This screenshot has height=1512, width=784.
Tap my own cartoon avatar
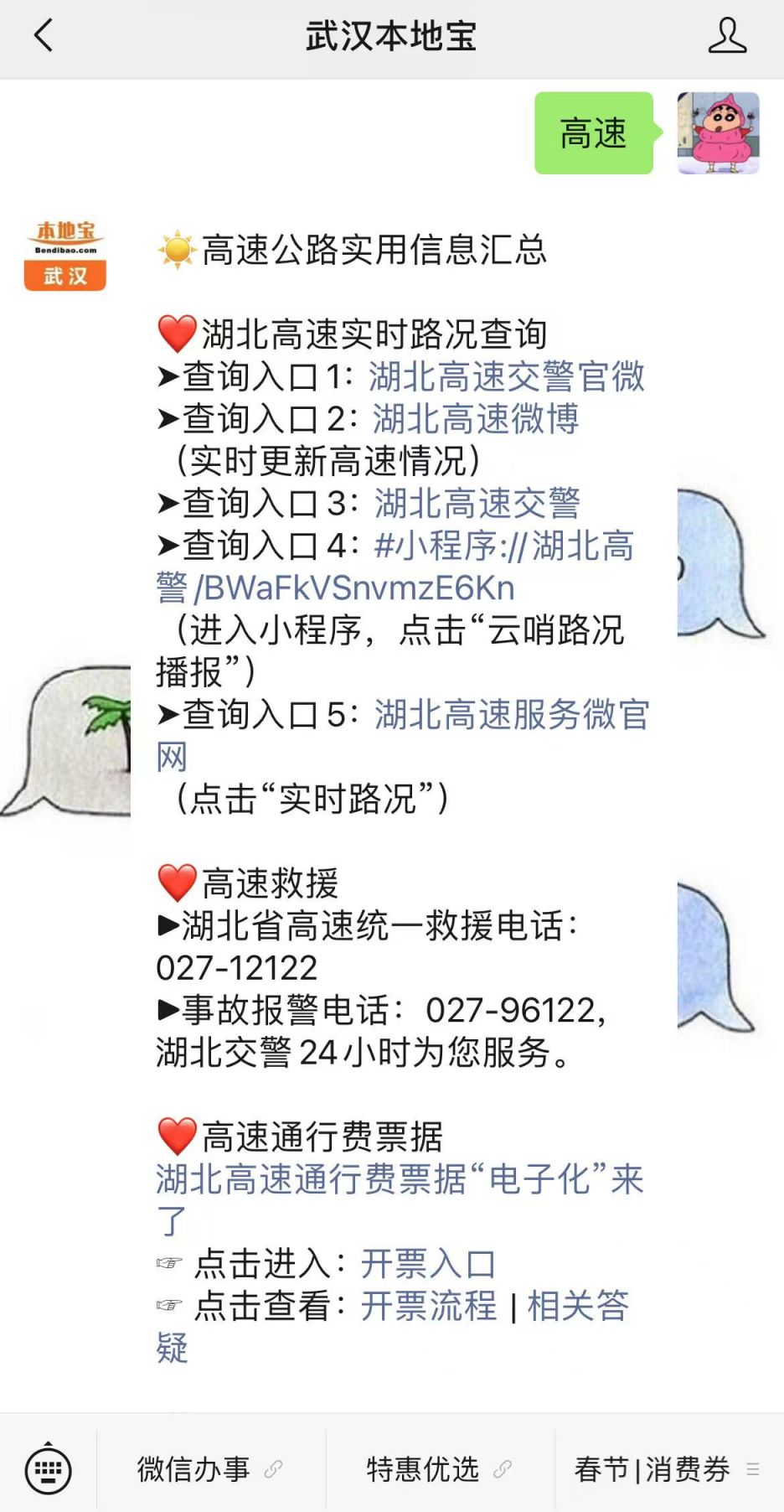click(x=718, y=133)
